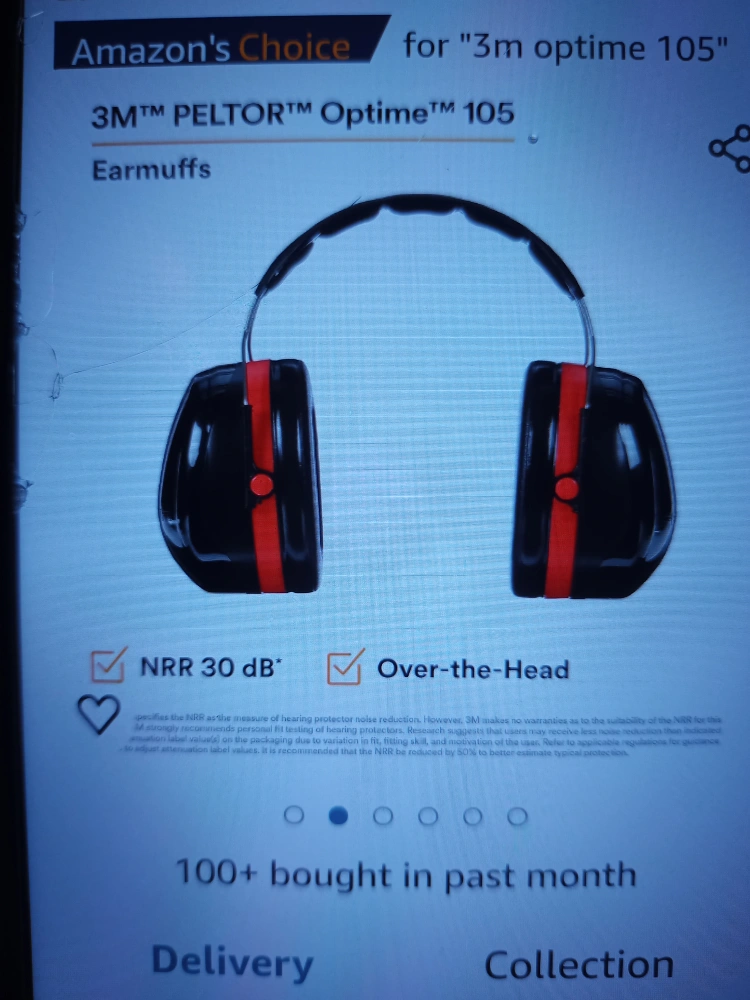Share this product listing
This screenshot has height=1000, width=750.
730,149
